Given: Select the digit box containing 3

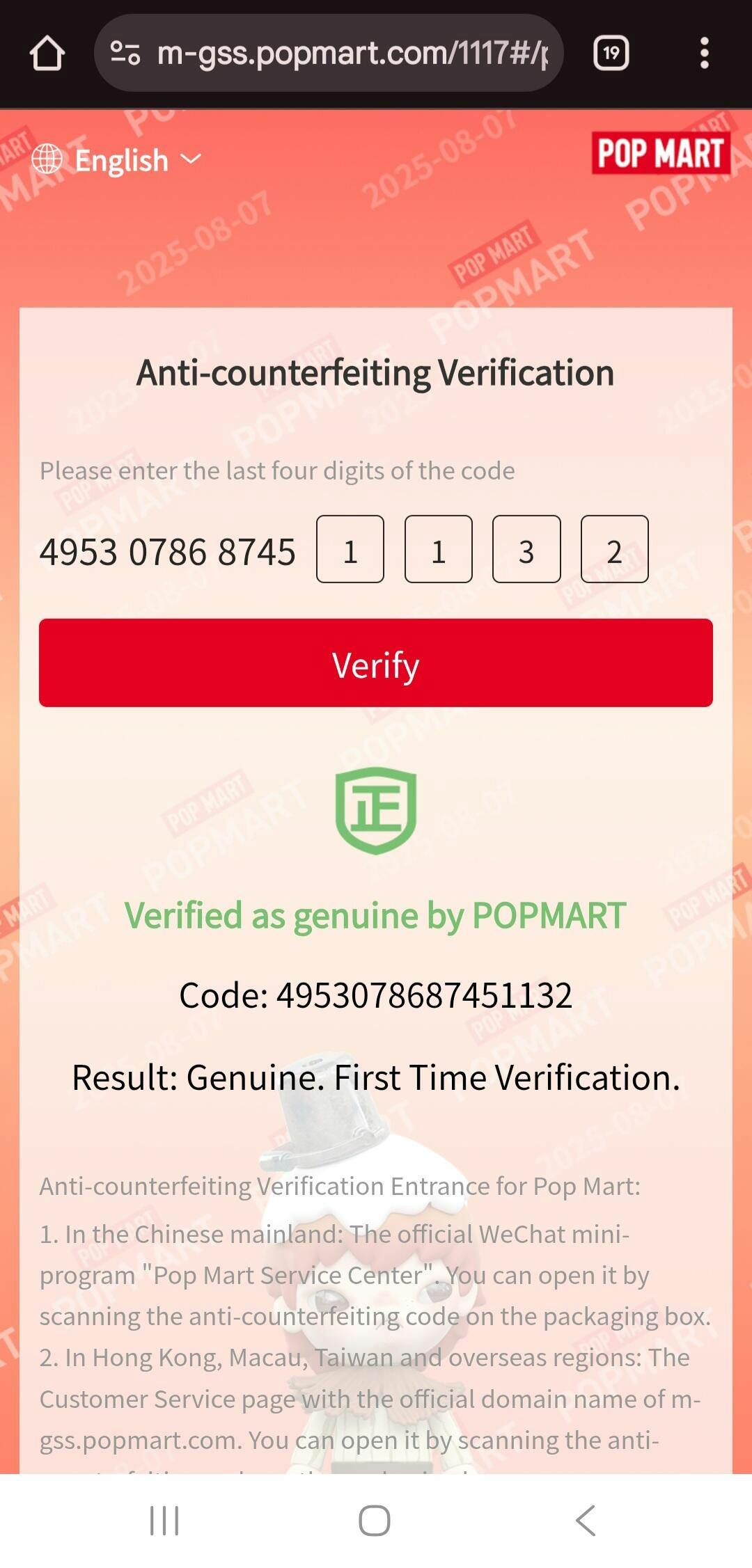Looking at the screenshot, I should click(526, 549).
